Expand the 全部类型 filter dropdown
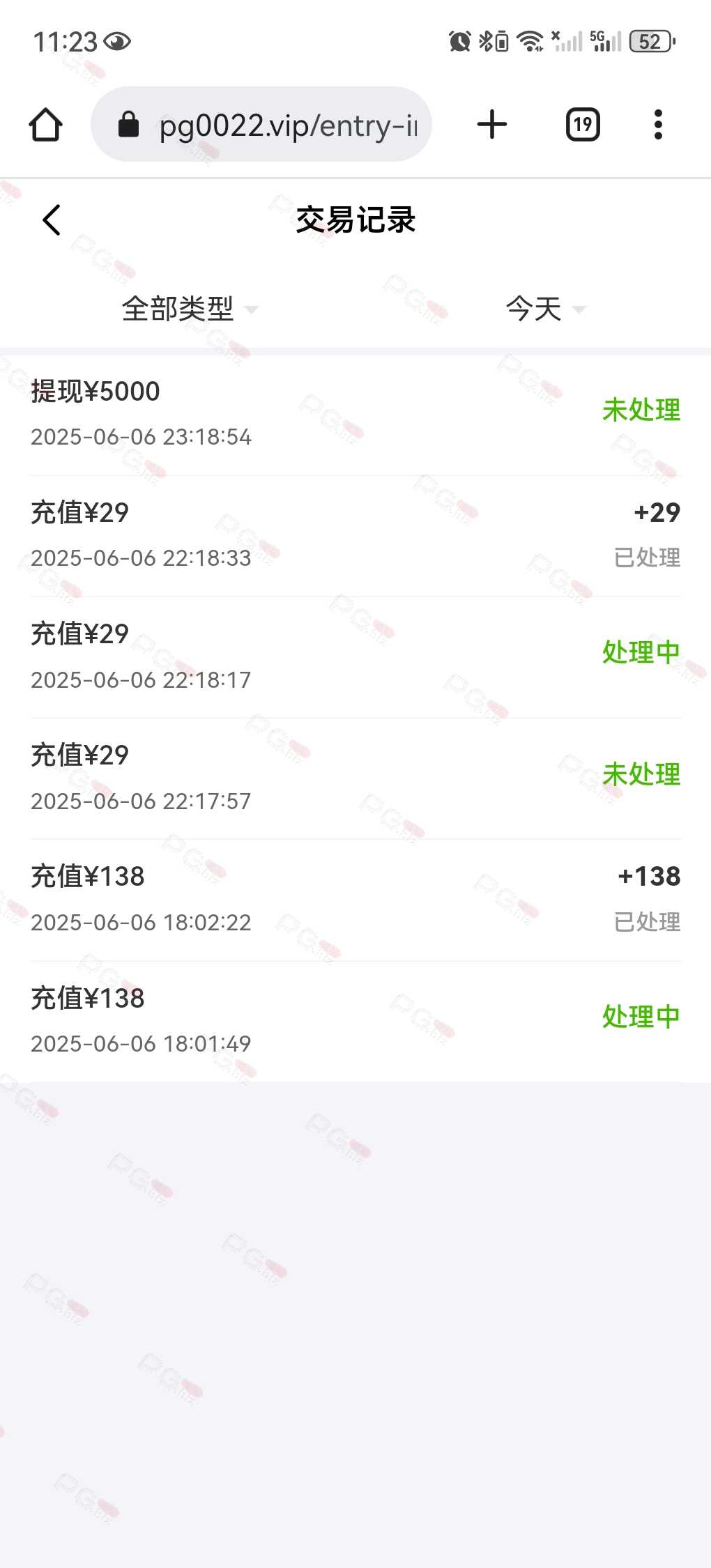Viewport: 711px width, 1568px height. coord(190,309)
